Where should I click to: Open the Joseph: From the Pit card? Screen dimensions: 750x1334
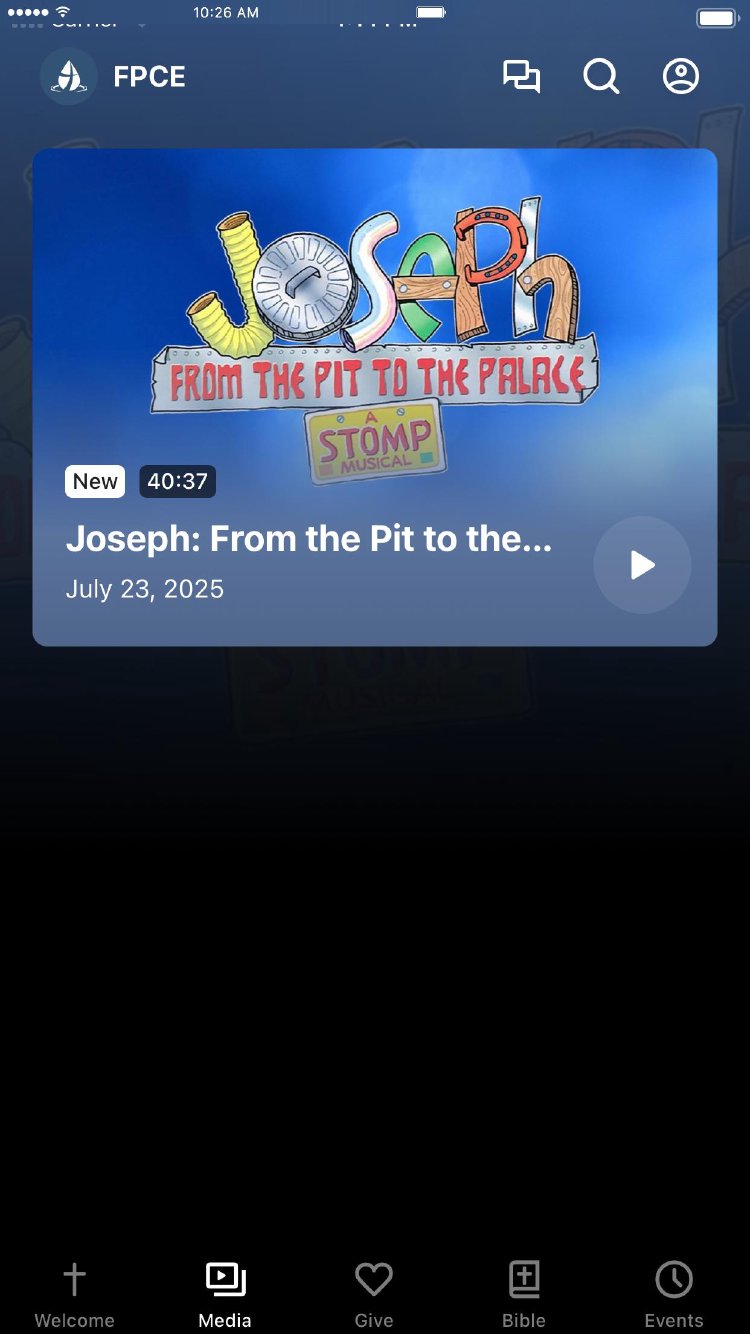point(308,539)
